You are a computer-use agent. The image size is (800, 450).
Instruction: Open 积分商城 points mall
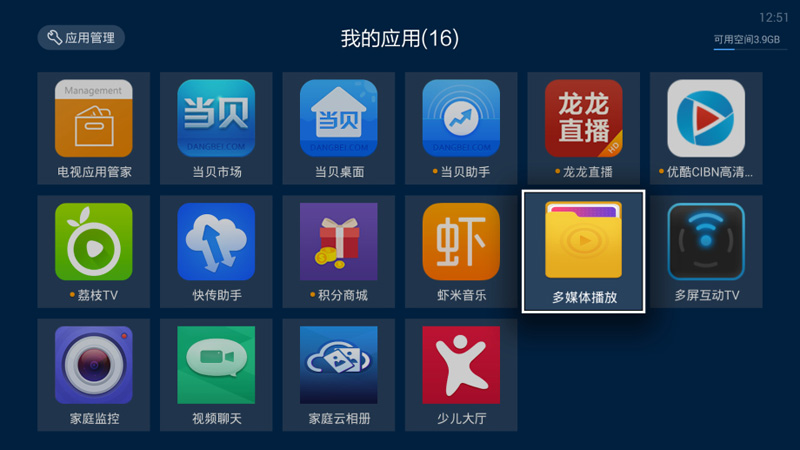pyautogui.click(x=339, y=251)
